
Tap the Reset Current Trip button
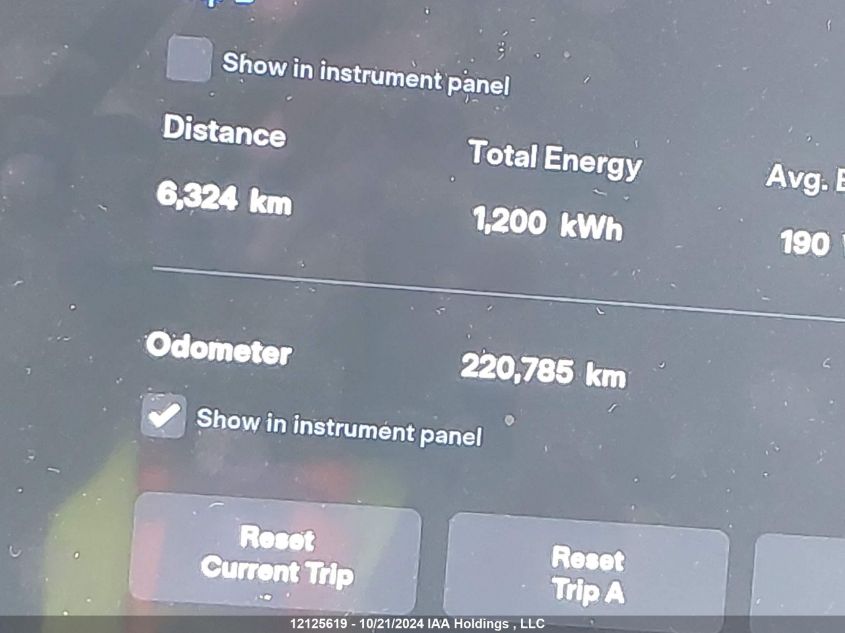(275, 555)
